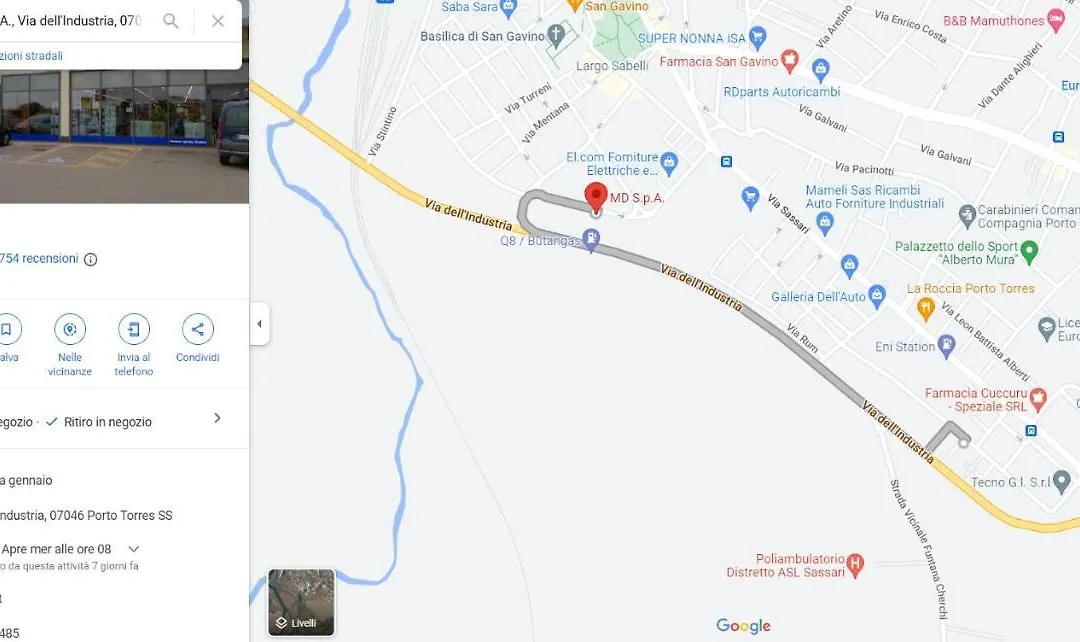The height and width of the screenshot is (642, 1080).
Task: Clear the search with the X button
Action: (x=218, y=21)
